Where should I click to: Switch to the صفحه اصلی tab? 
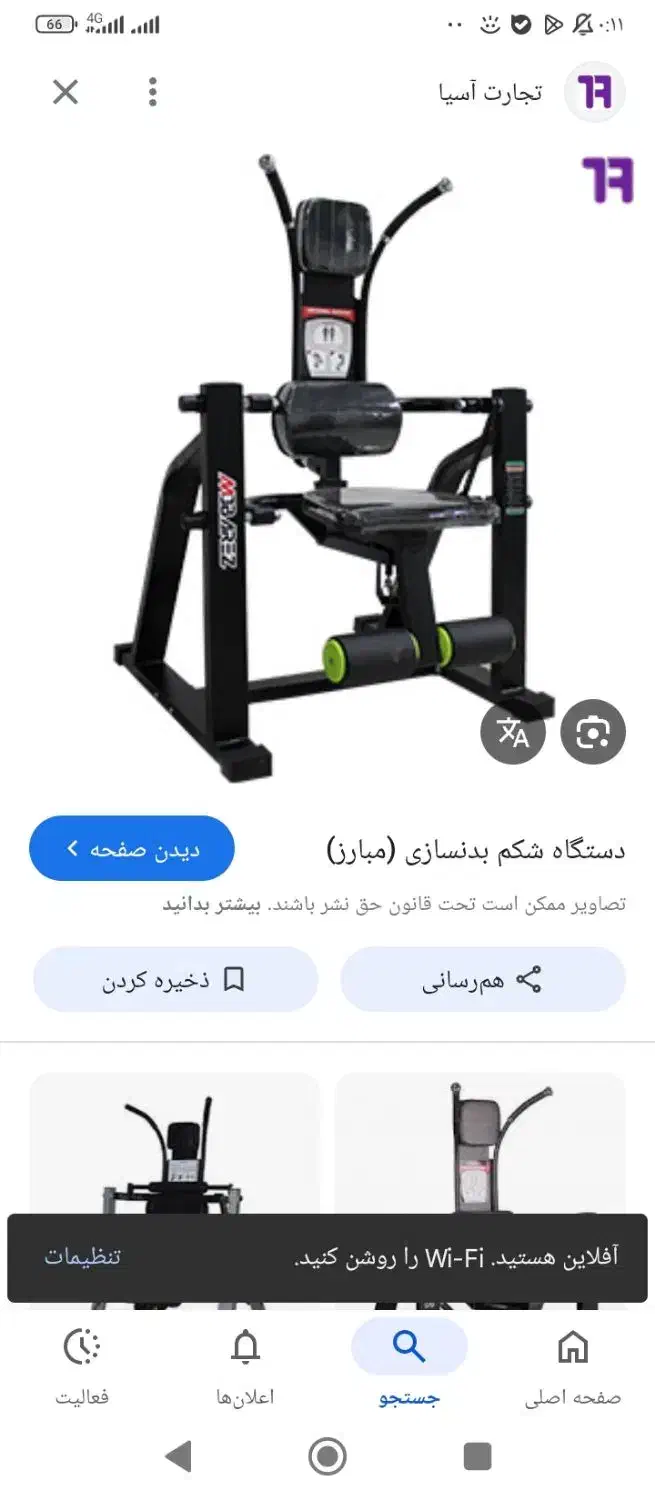pyautogui.click(x=573, y=1365)
